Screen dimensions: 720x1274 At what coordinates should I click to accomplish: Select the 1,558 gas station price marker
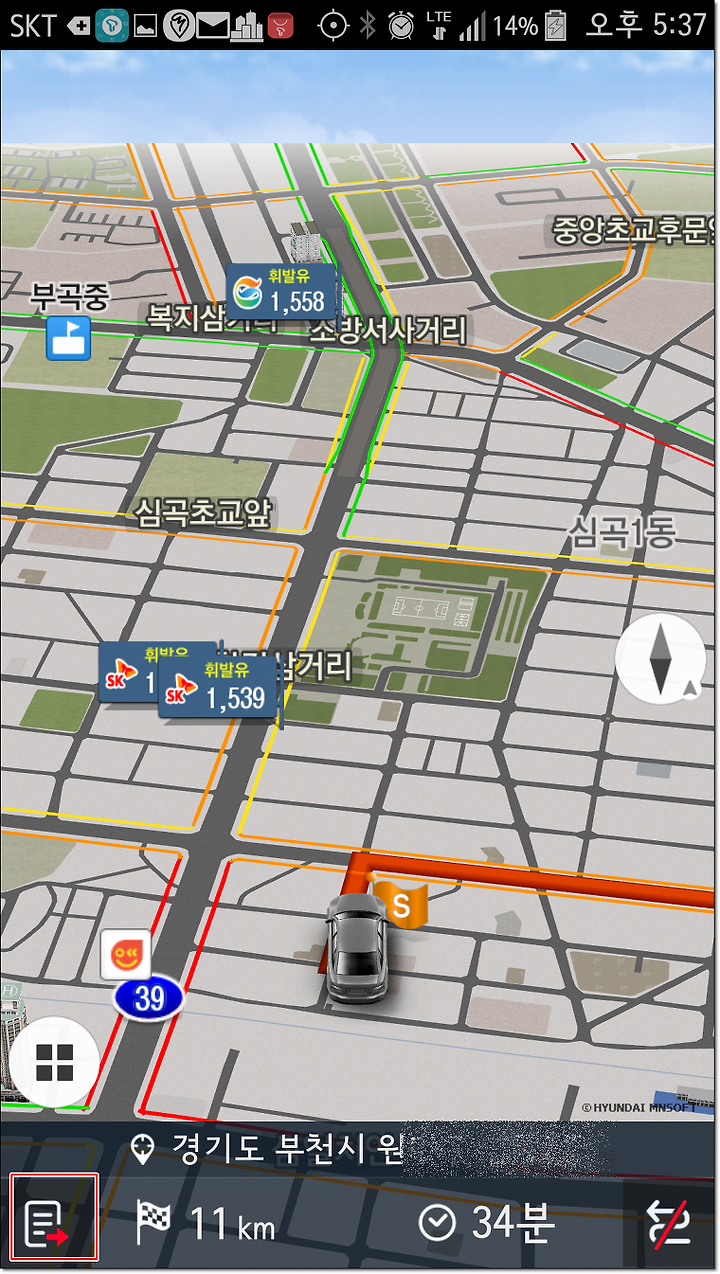coord(281,291)
